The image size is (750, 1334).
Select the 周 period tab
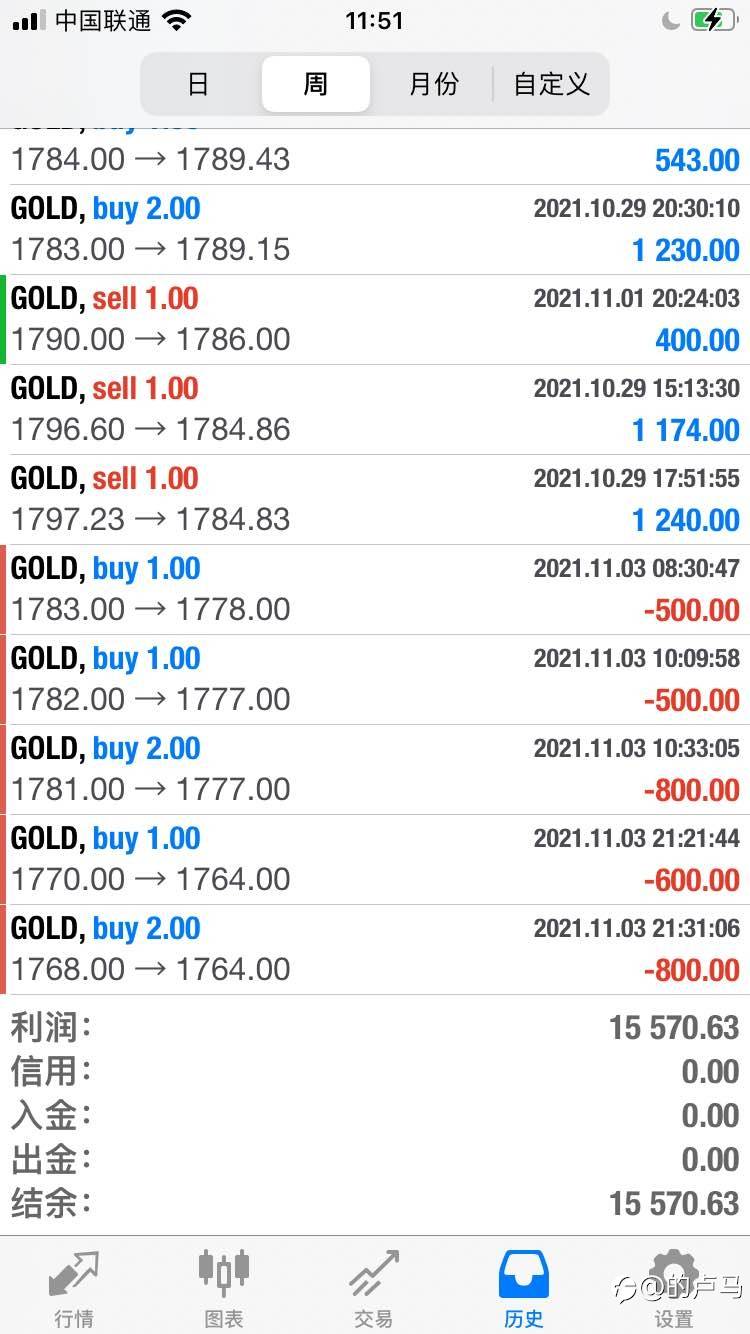click(x=316, y=84)
